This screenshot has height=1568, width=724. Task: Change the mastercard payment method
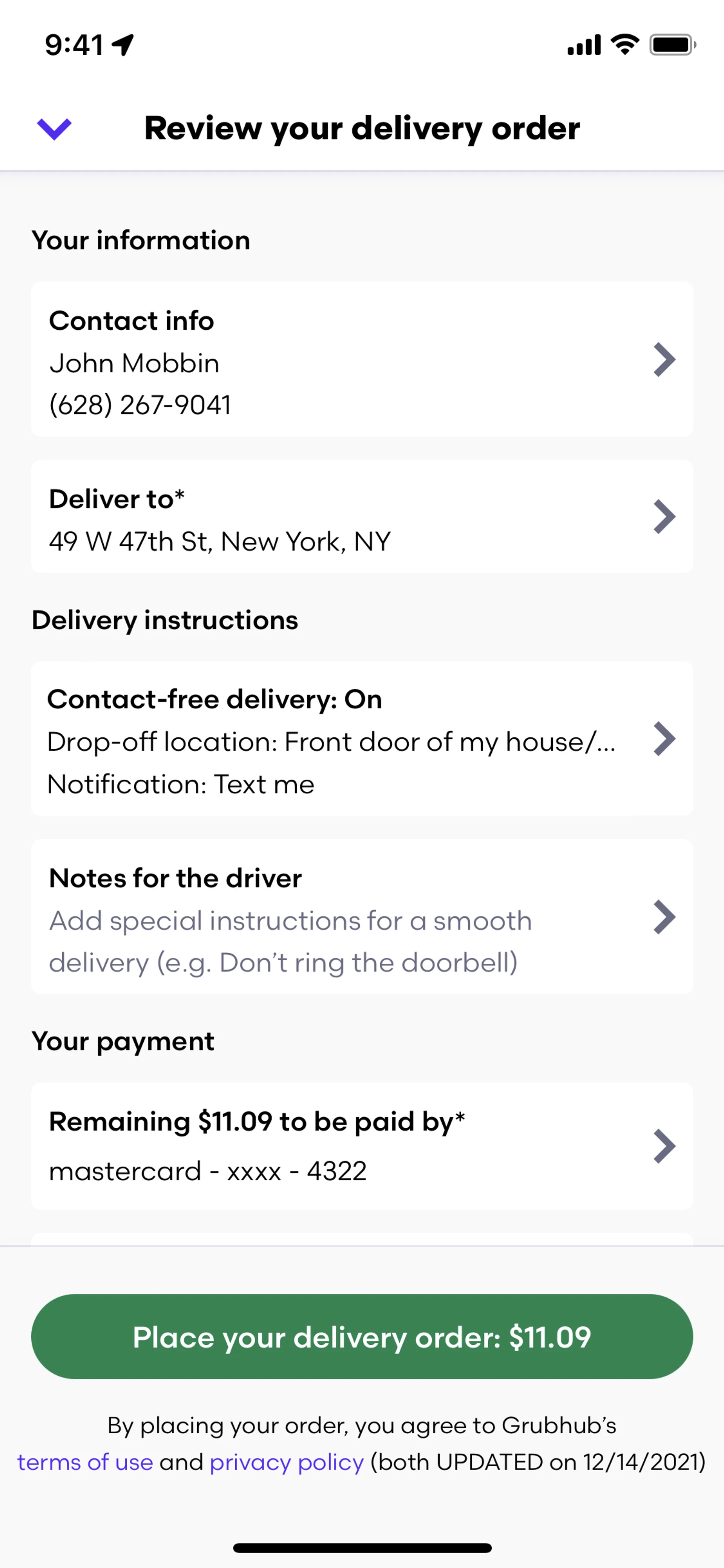pos(361,1146)
